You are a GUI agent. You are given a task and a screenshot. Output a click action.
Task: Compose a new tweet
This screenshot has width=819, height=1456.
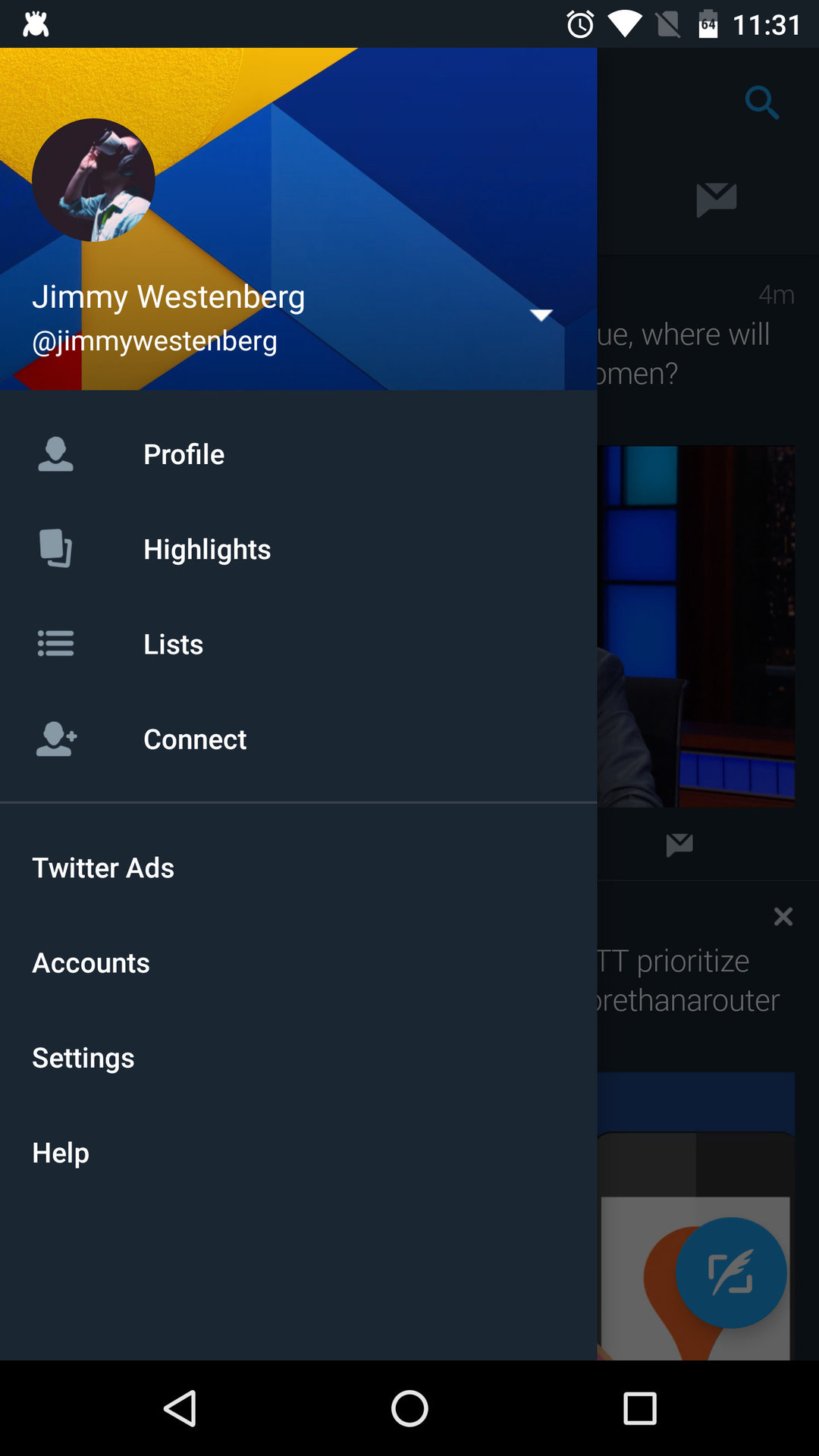(731, 1272)
